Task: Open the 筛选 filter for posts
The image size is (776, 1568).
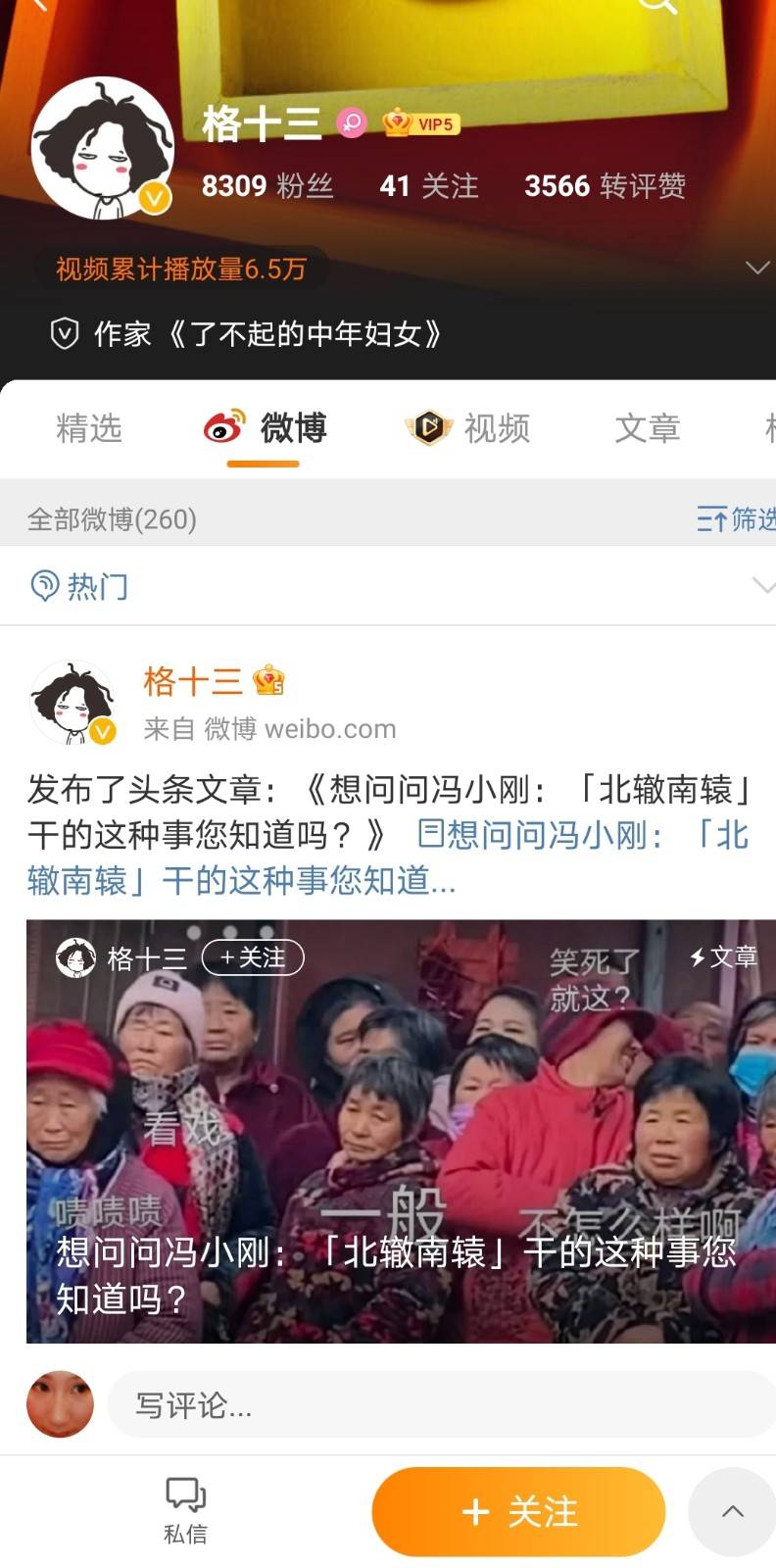Action: (737, 518)
